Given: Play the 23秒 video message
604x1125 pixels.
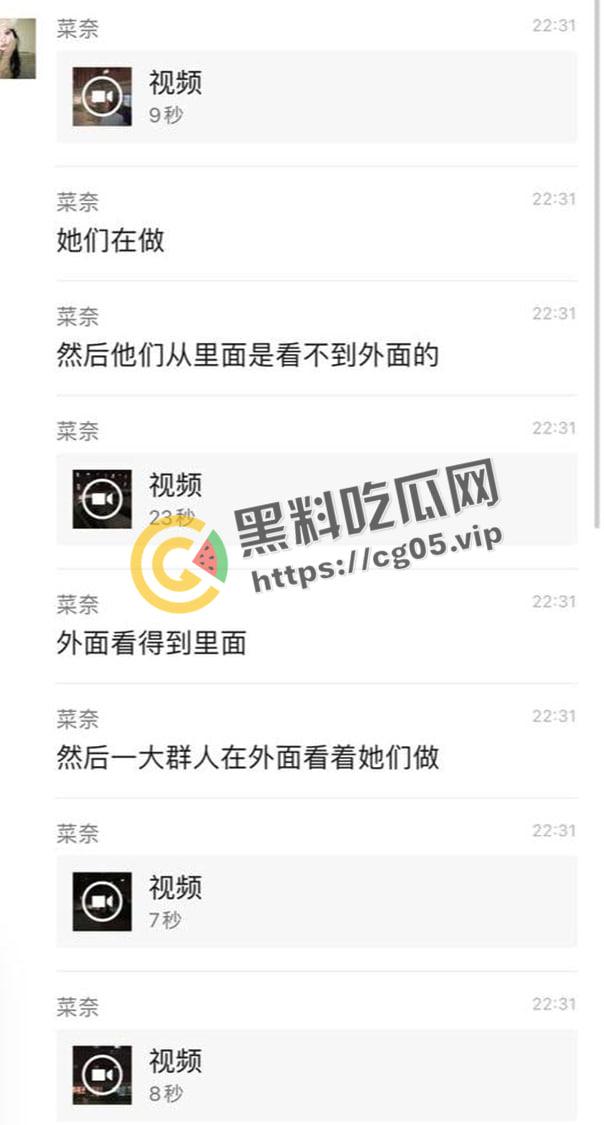Looking at the screenshot, I should pyautogui.click(x=102, y=498).
